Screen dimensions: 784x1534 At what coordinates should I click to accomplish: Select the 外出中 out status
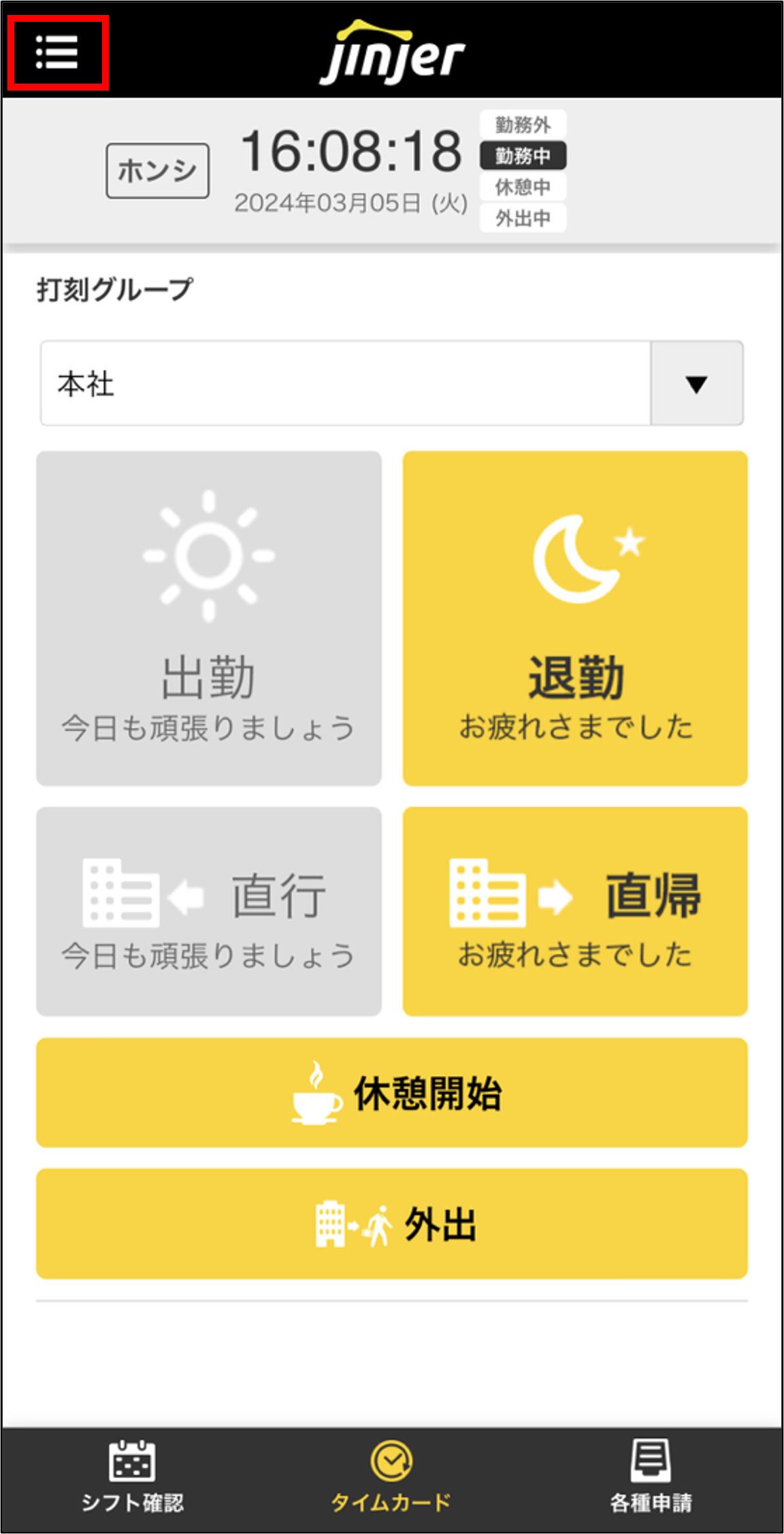coord(522,218)
